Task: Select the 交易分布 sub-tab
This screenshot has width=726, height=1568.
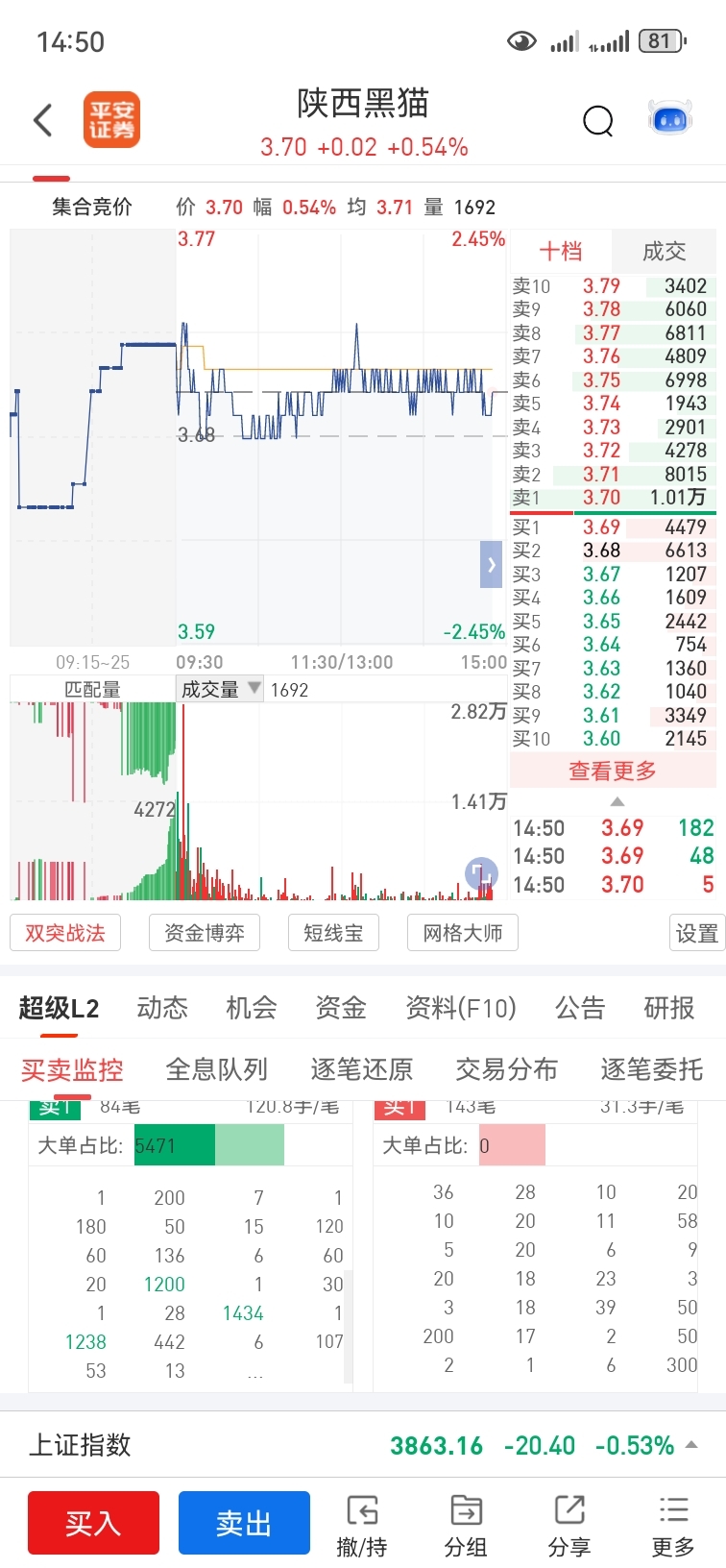Action: (x=506, y=1069)
